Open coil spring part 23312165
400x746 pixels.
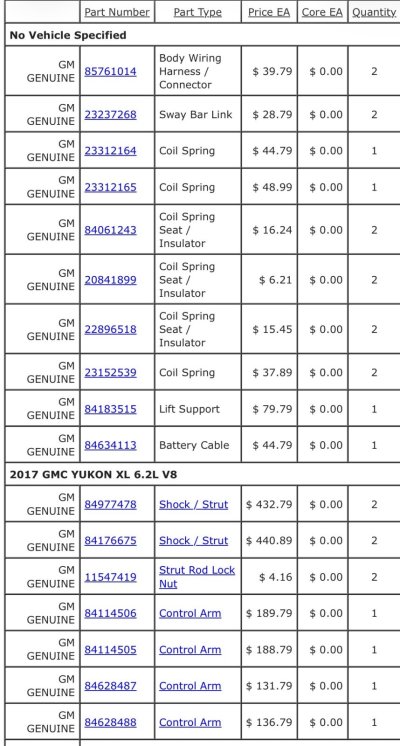coord(110,187)
